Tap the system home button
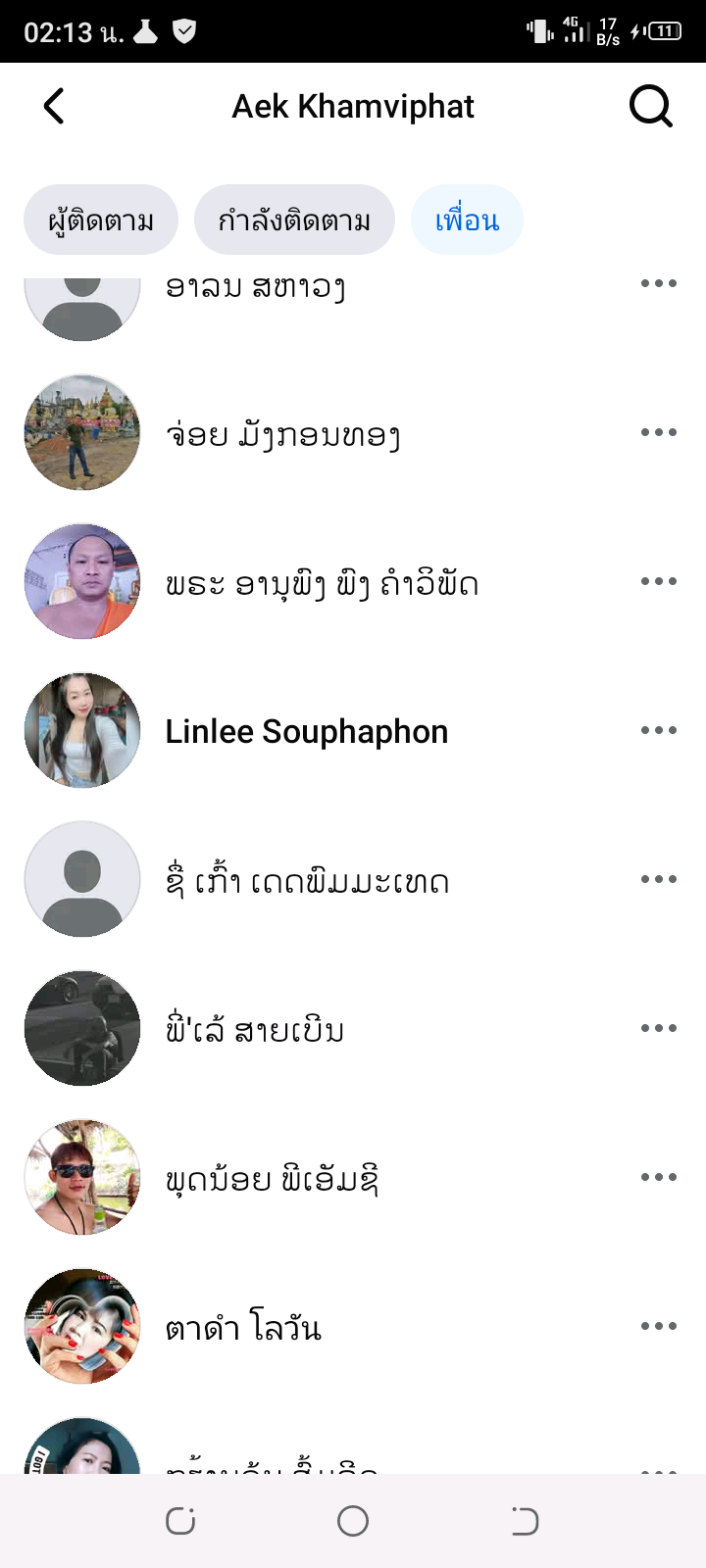Image resolution: width=706 pixels, height=1568 pixels. (353, 1521)
